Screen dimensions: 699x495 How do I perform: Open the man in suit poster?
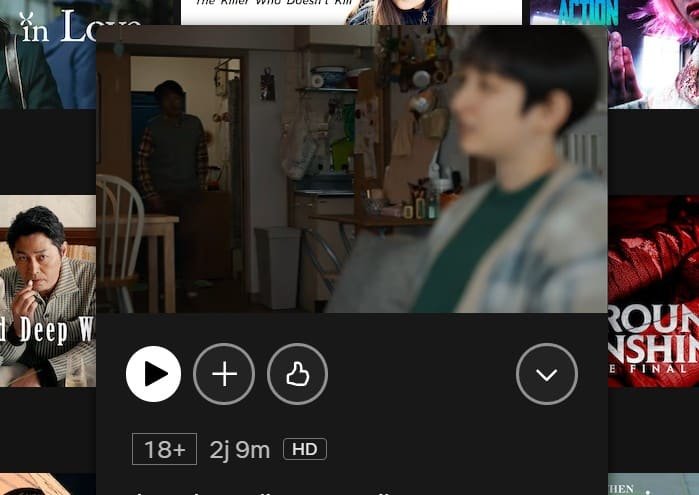pyautogui.click(x=47, y=290)
